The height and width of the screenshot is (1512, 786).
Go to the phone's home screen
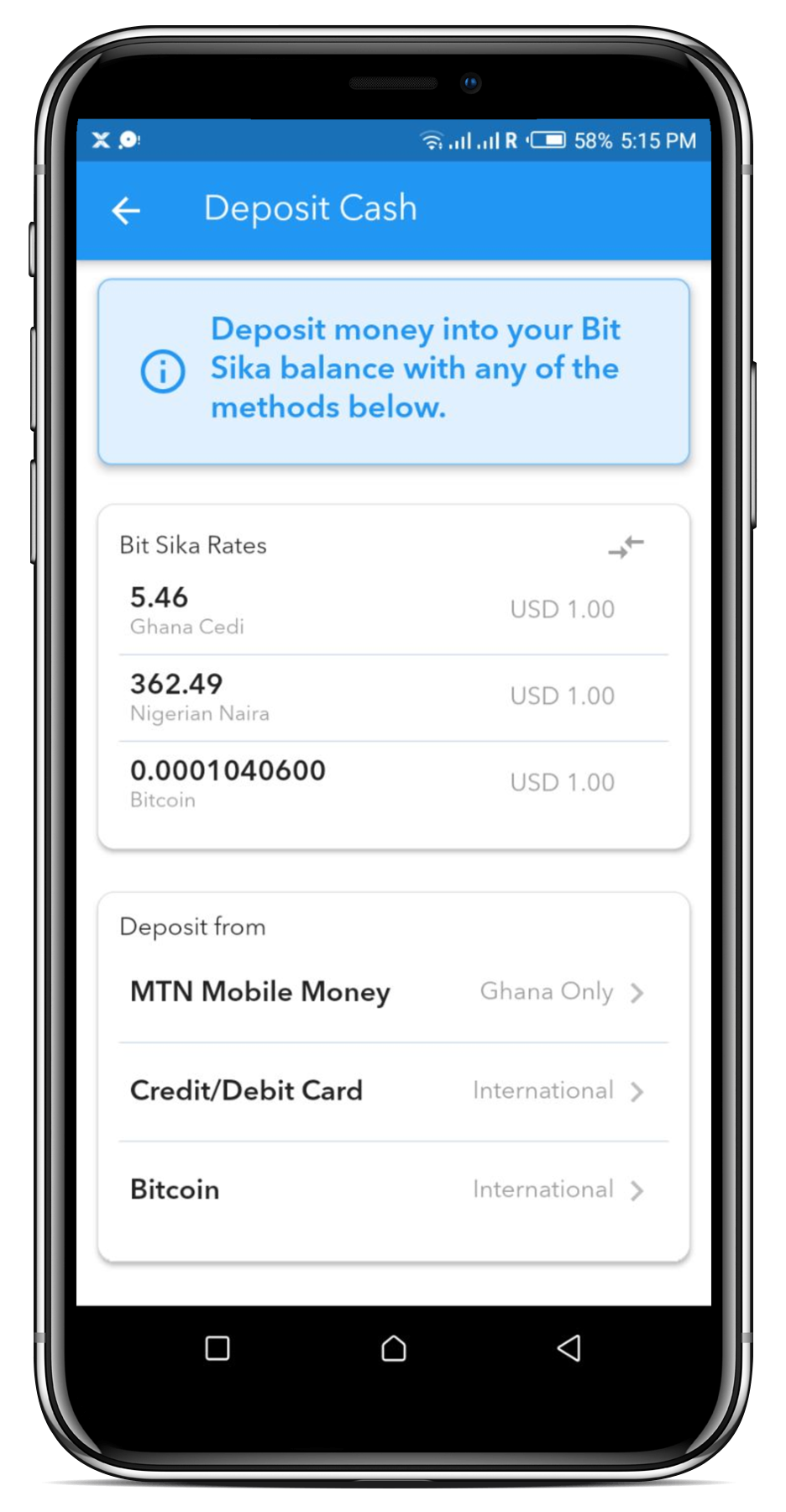[x=393, y=1348]
